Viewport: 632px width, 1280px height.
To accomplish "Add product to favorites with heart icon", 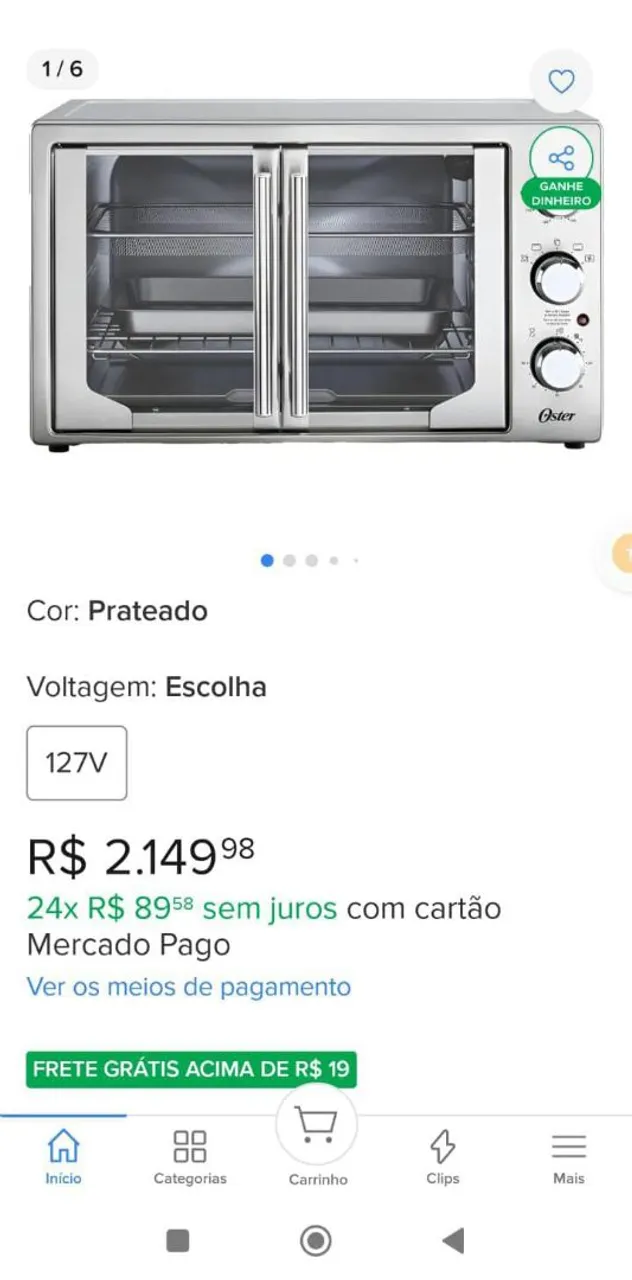I will coord(562,81).
